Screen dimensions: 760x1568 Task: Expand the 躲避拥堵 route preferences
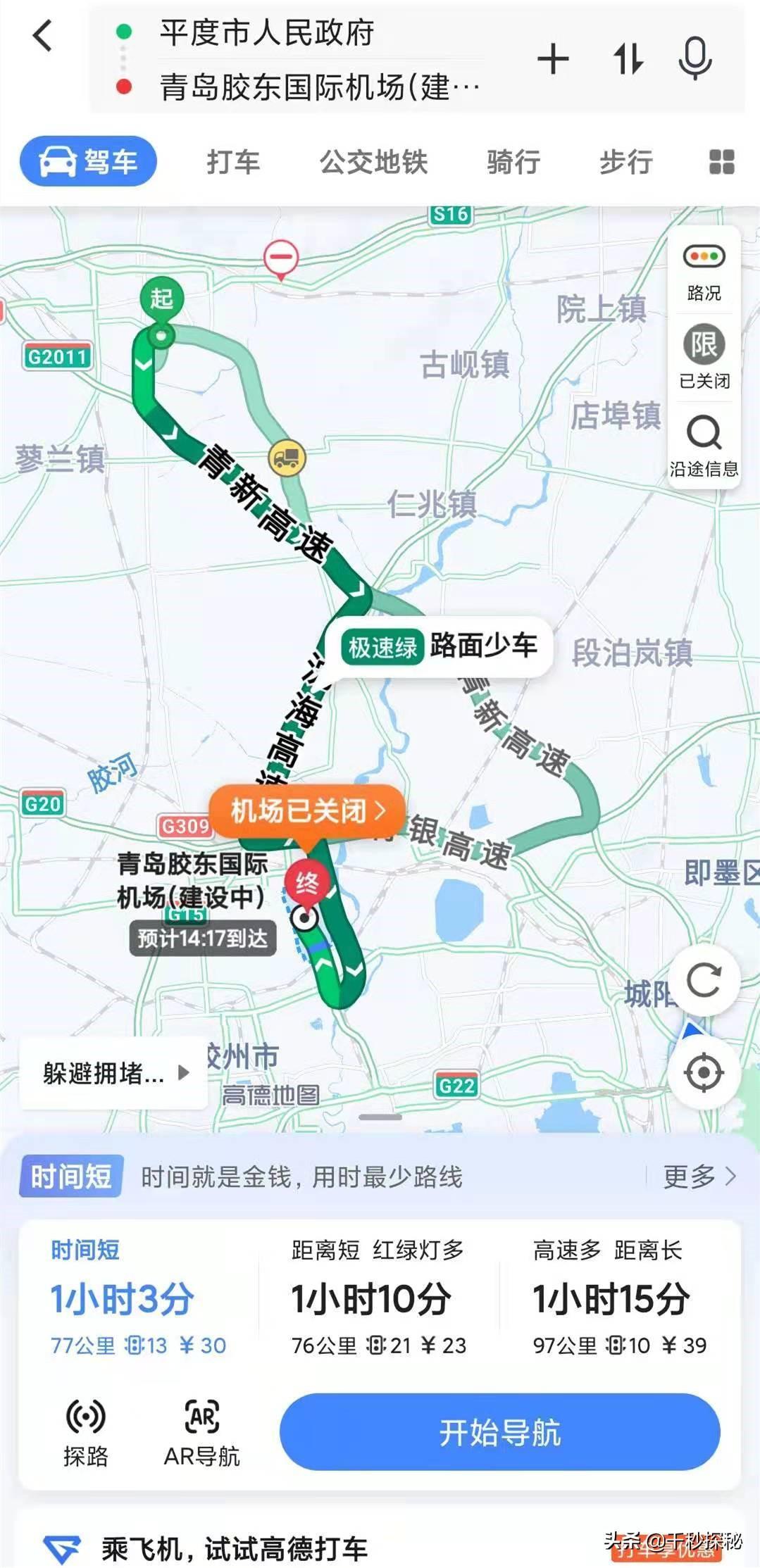[114, 1073]
